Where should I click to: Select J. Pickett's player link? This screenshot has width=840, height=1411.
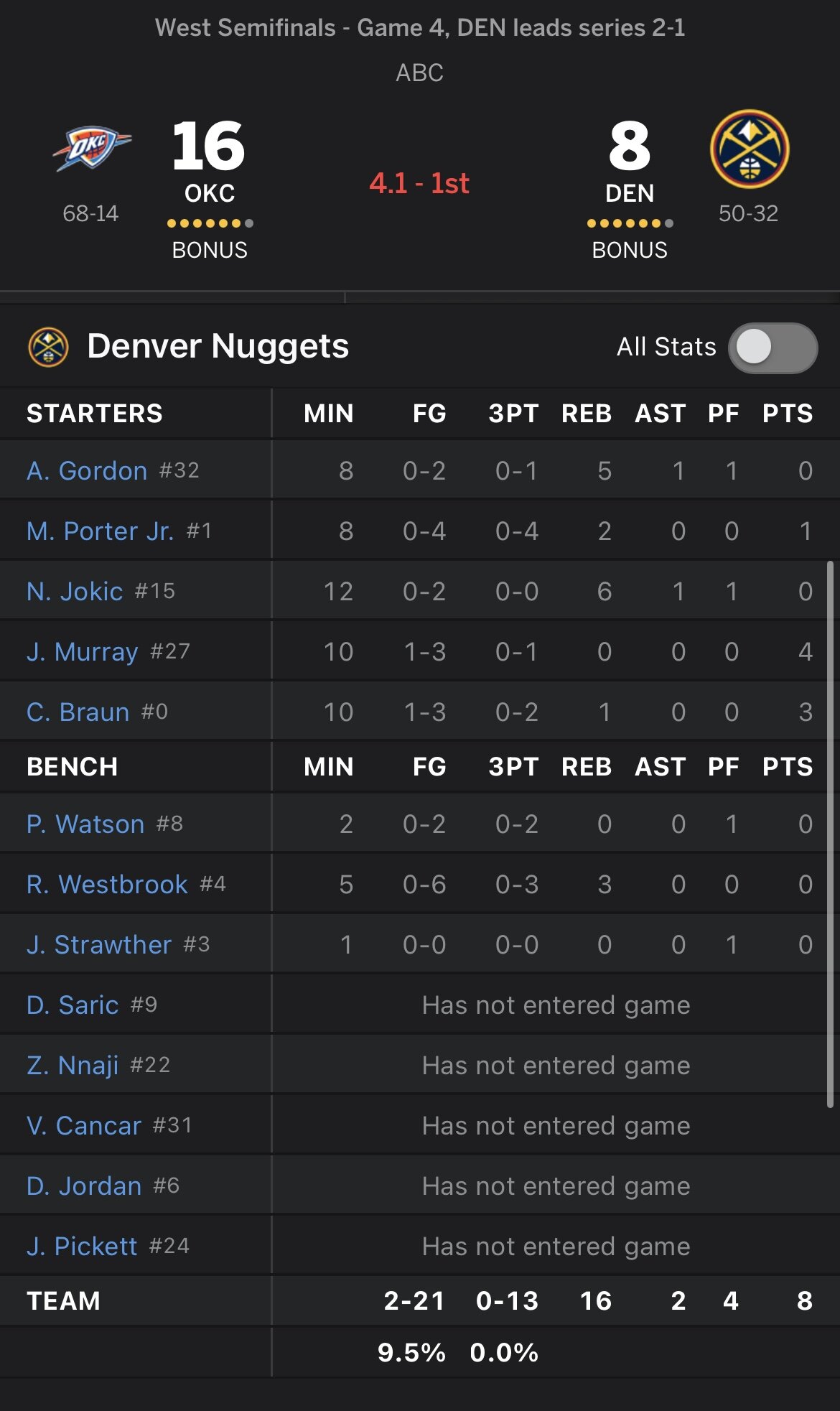click(x=82, y=1247)
